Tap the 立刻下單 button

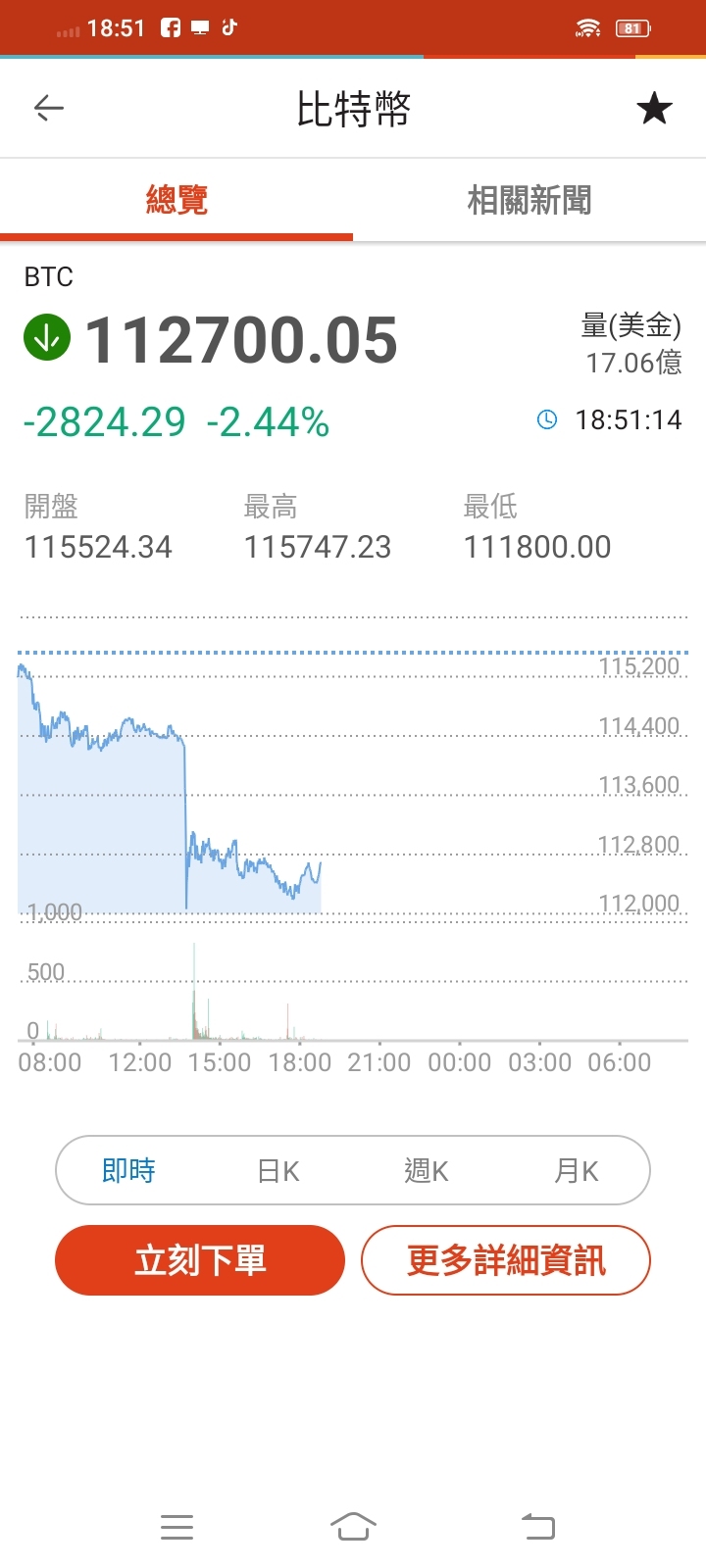(x=200, y=1260)
